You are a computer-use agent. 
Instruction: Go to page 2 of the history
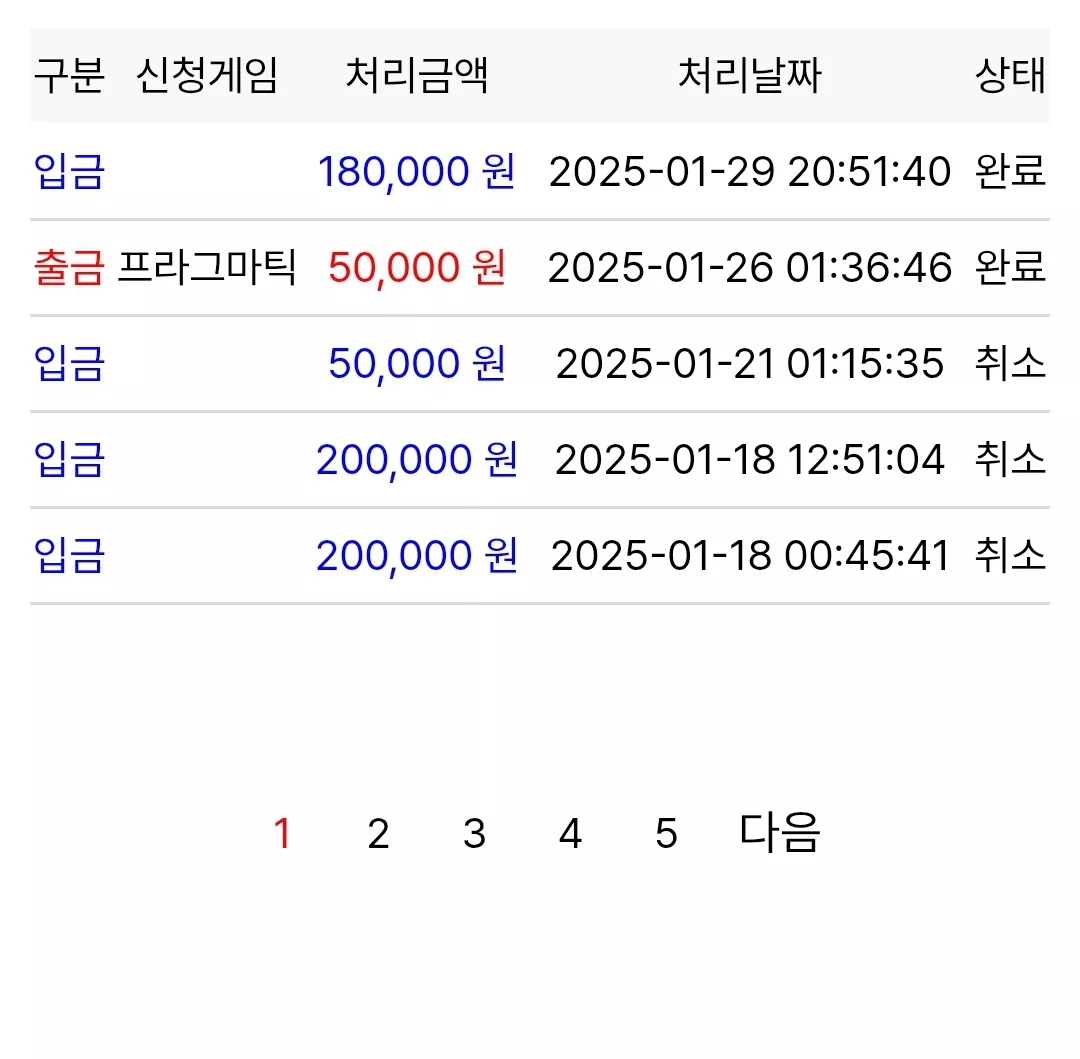[x=378, y=833]
